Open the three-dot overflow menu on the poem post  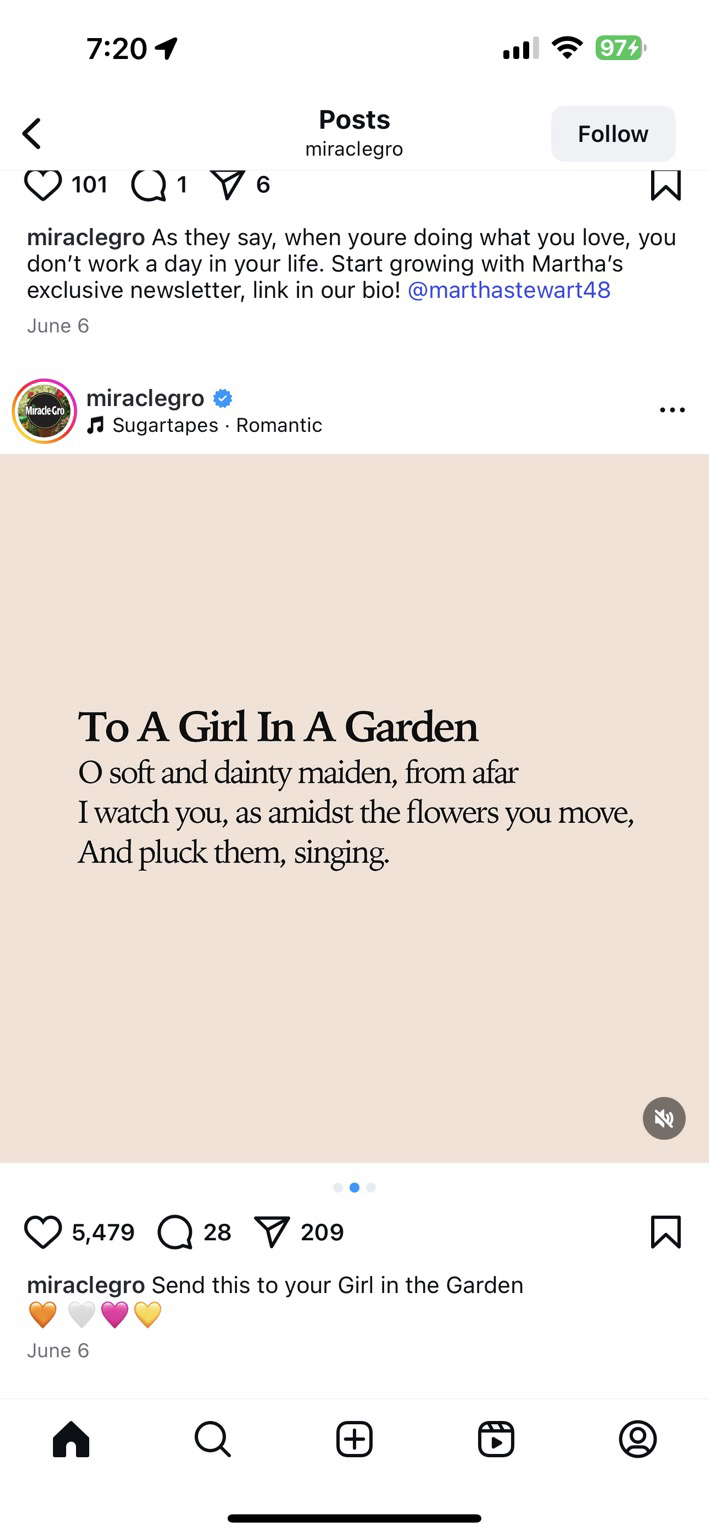[672, 410]
